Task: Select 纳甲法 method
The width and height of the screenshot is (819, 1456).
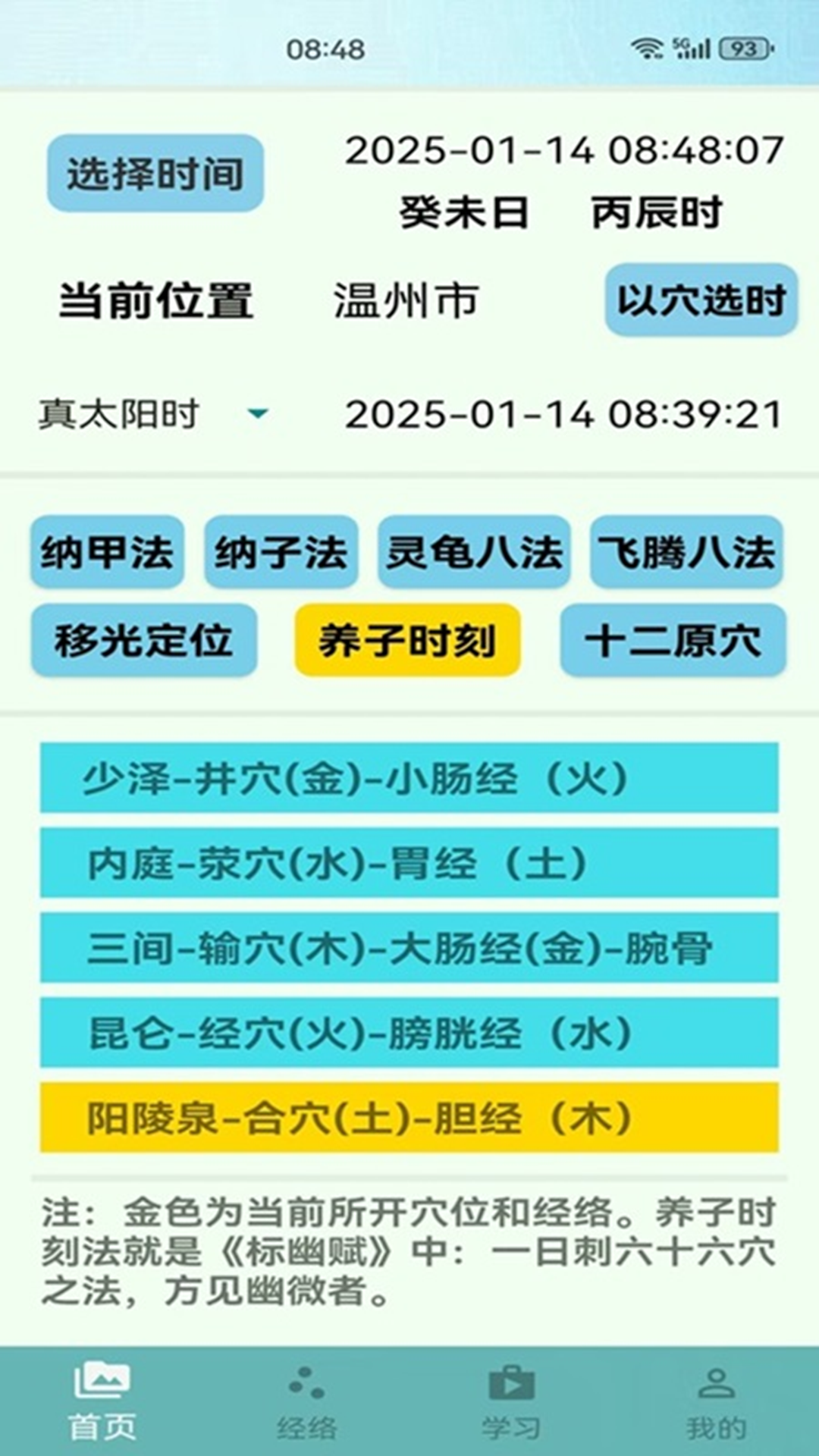Action: pos(107,551)
